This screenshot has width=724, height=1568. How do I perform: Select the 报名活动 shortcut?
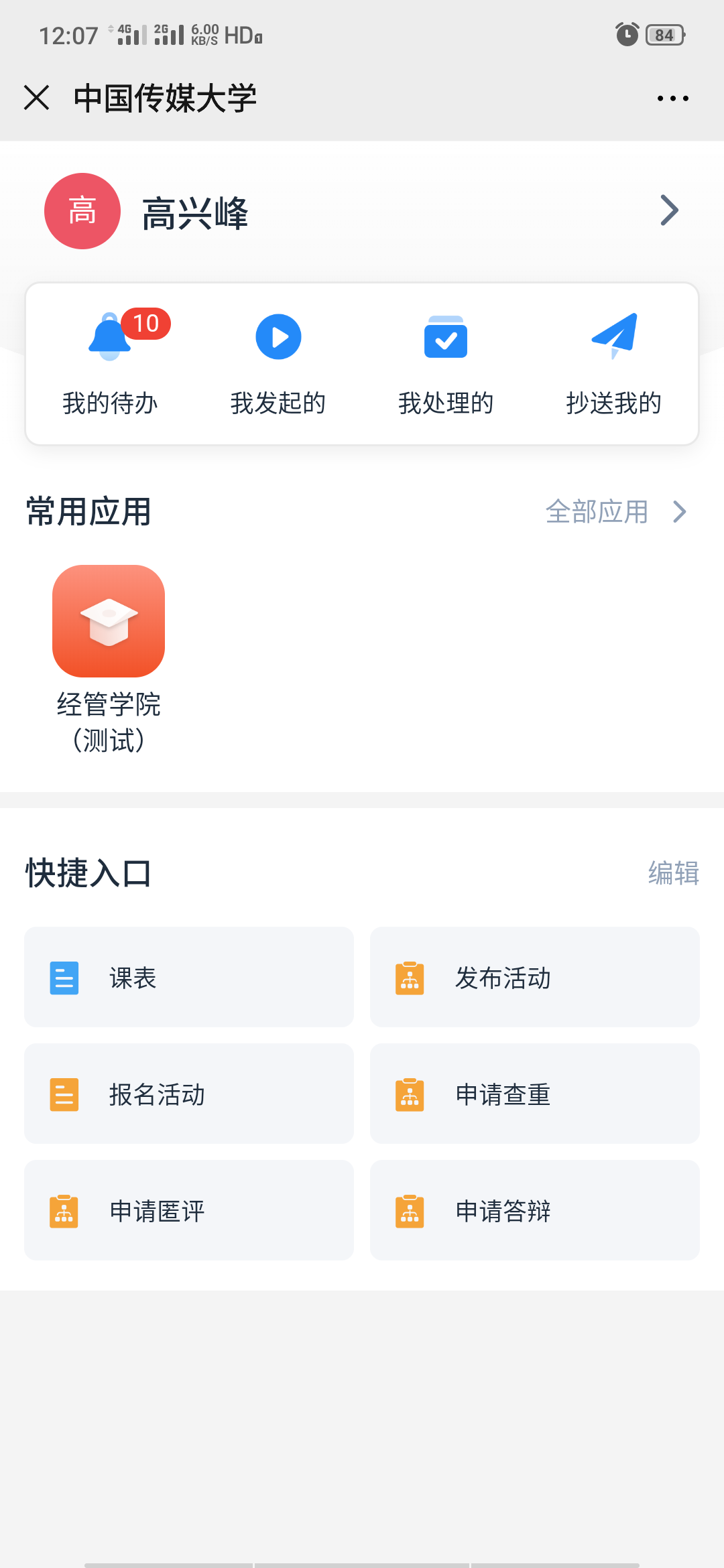pyautogui.click(x=189, y=1094)
